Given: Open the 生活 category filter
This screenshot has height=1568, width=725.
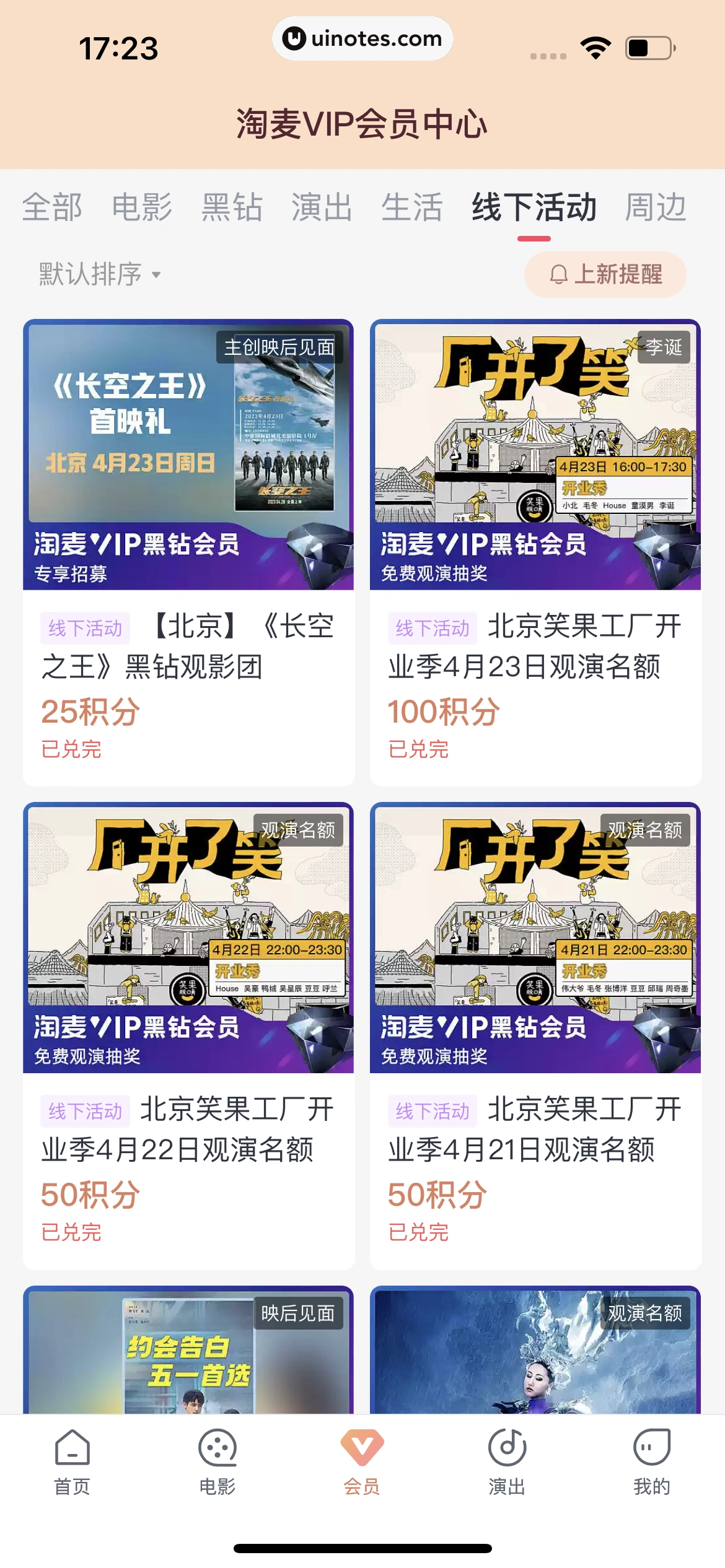Looking at the screenshot, I should pyautogui.click(x=412, y=209).
